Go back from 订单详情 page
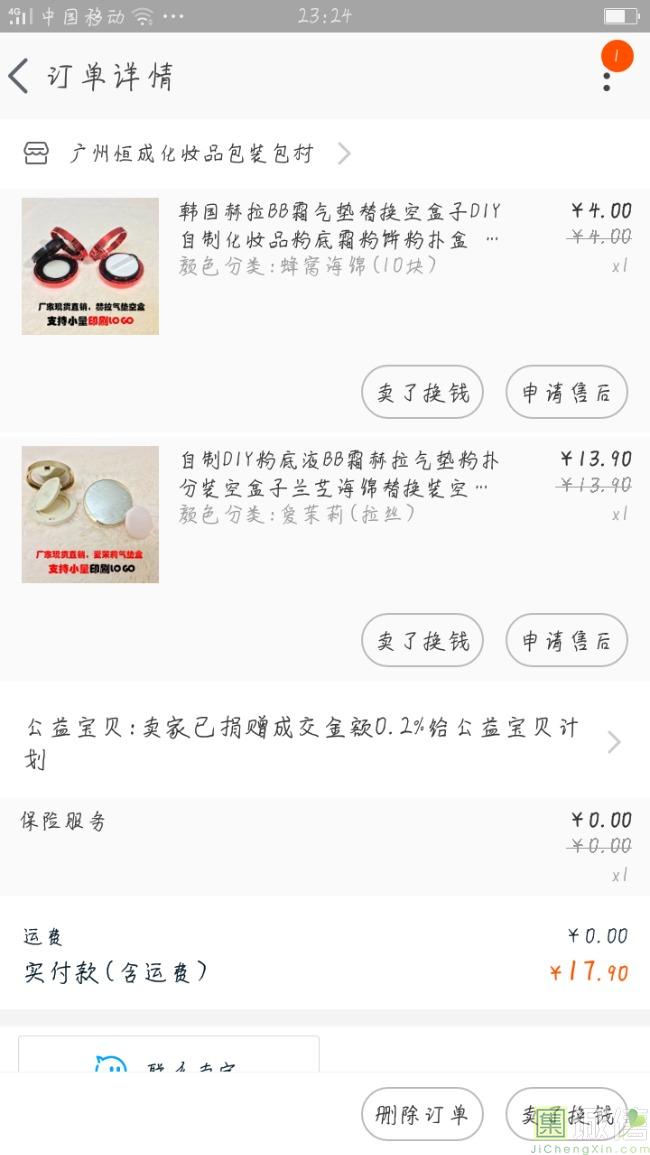The image size is (650, 1155). tap(20, 76)
